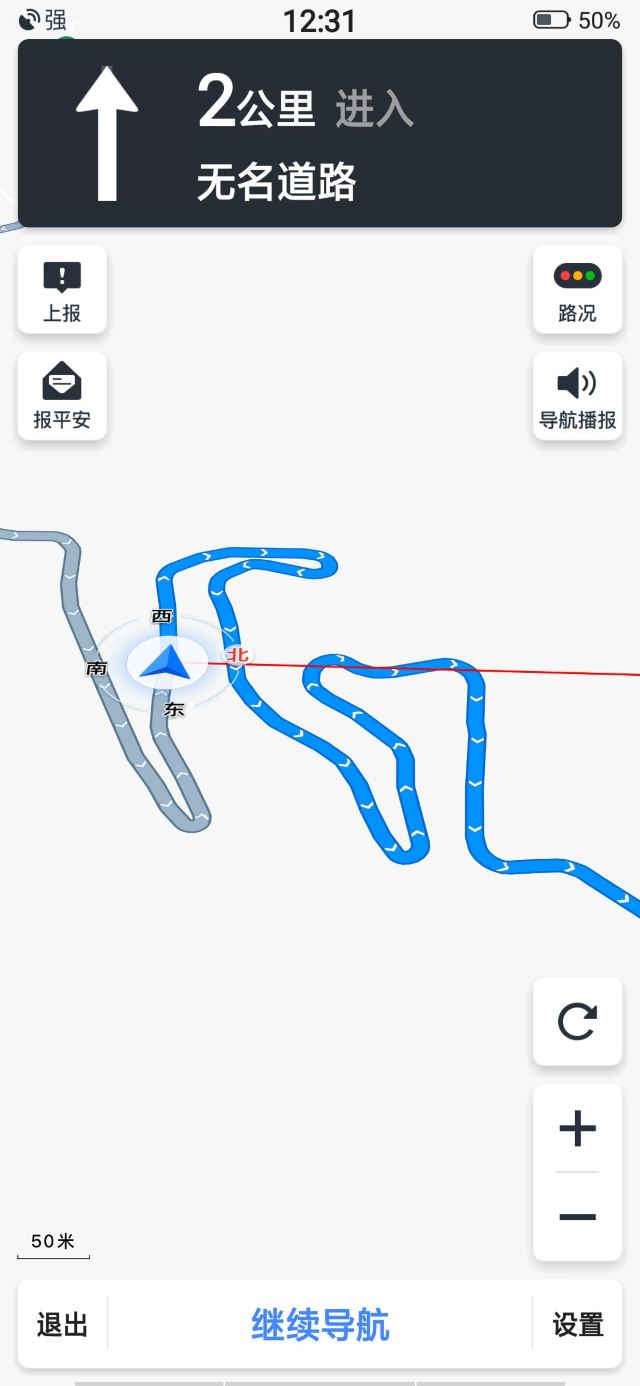Screen dimensions: 640x1386
Task: Zoom in the map with plus
Action: 577,1129
